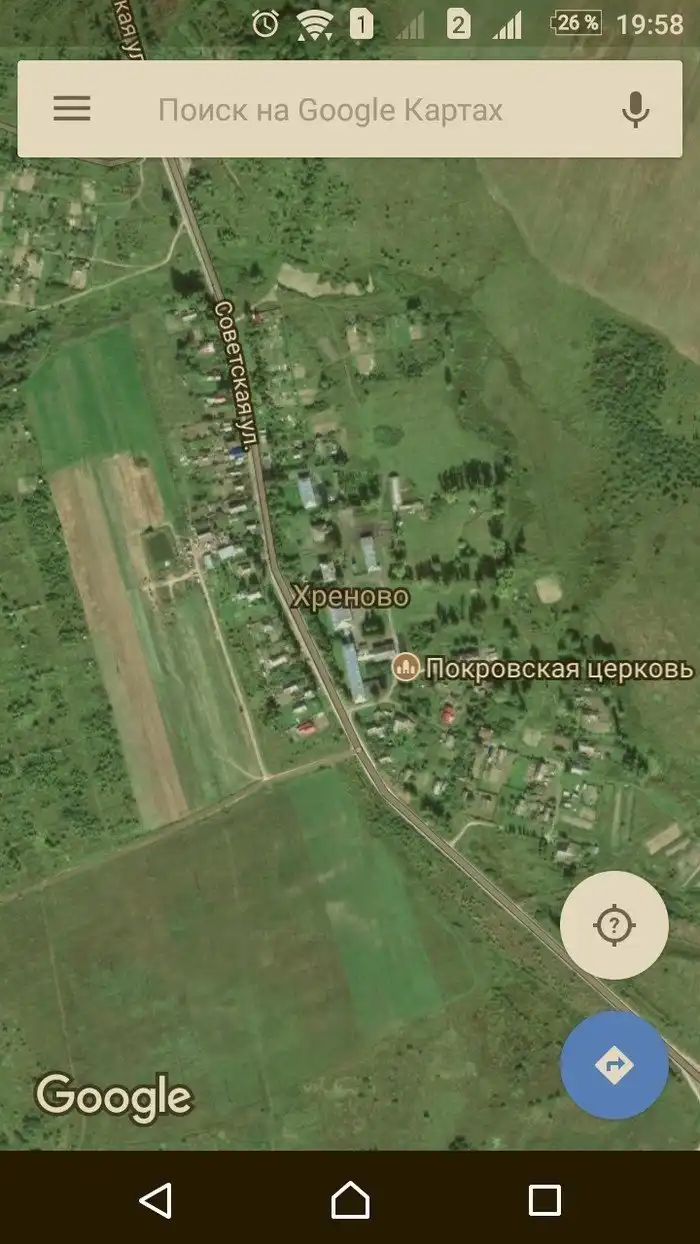Center map on my location
Image resolution: width=700 pixels, height=1244 pixels.
(x=614, y=925)
